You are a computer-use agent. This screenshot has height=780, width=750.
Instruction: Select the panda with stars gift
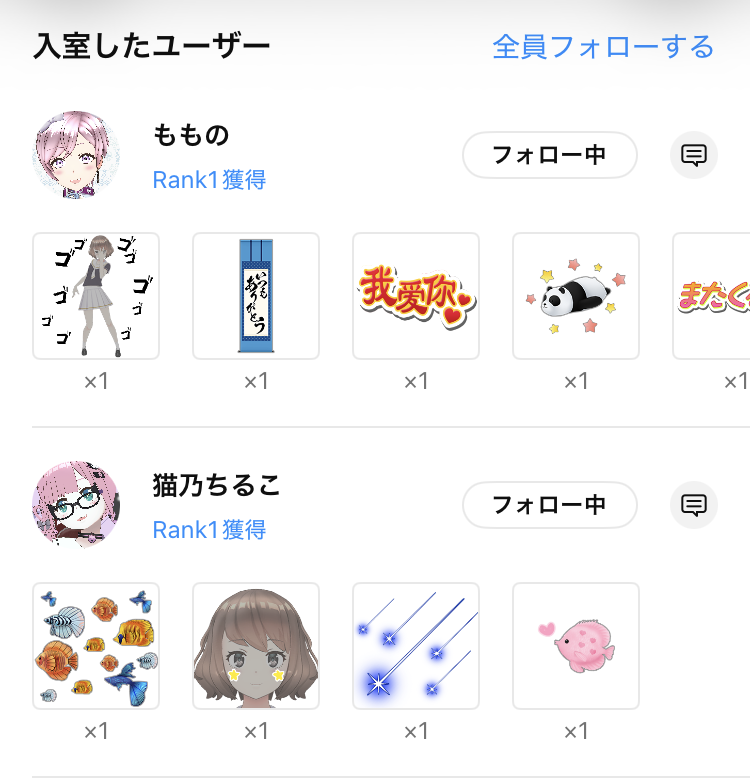[x=576, y=296]
